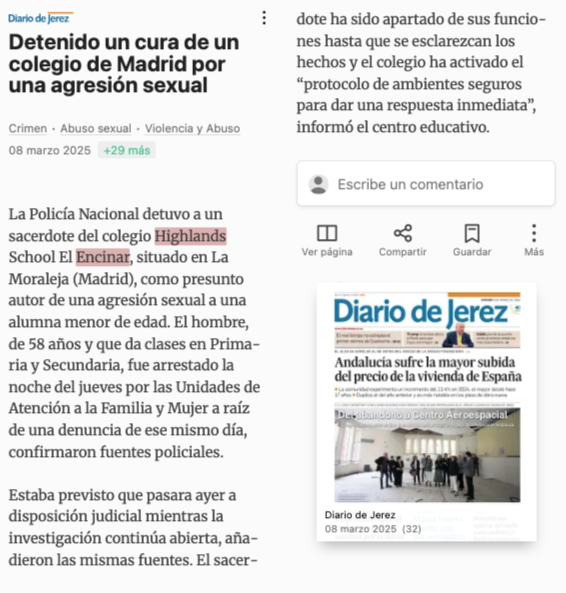Open the Violencia y Abuso topic

[x=192, y=129]
